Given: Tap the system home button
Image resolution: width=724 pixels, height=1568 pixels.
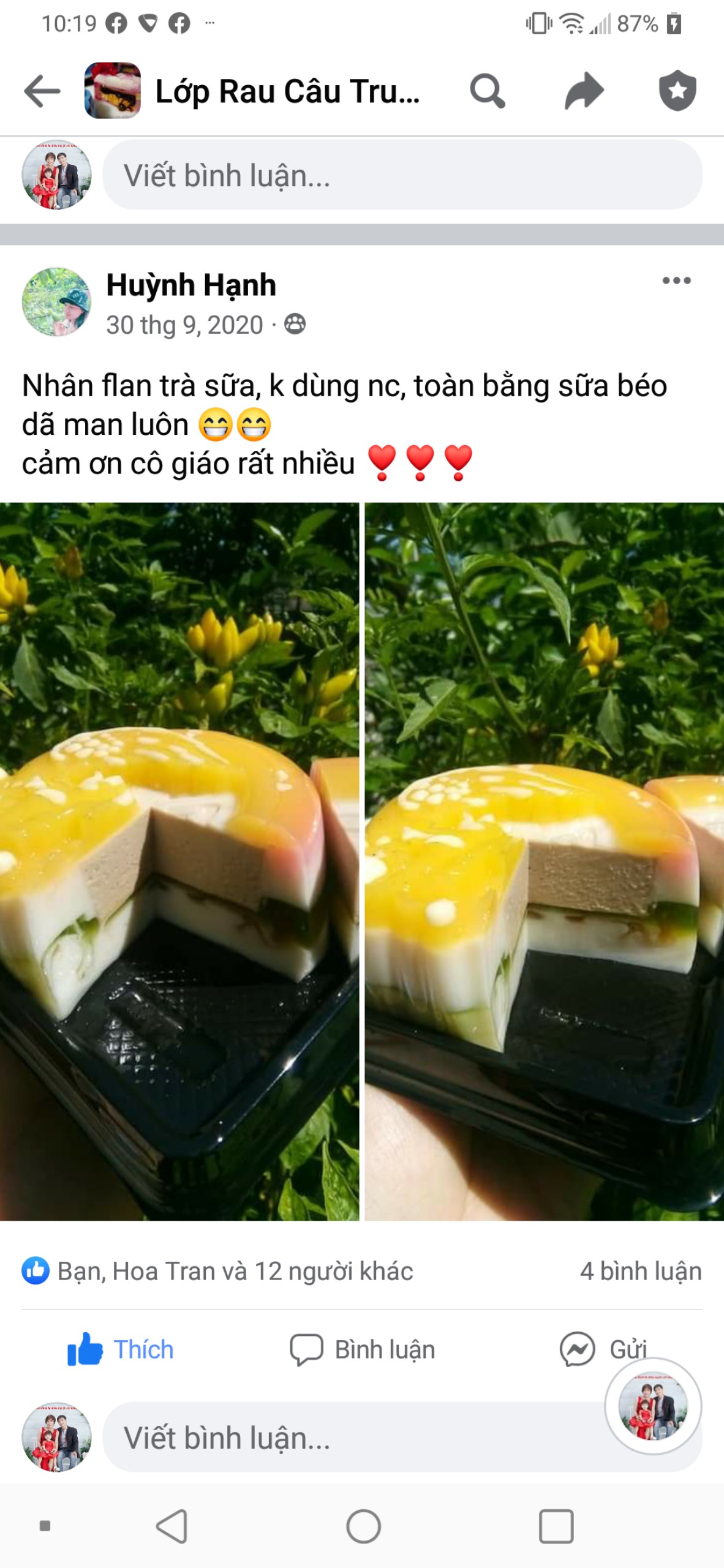Looking at the screenshot, I should 363,1526.
